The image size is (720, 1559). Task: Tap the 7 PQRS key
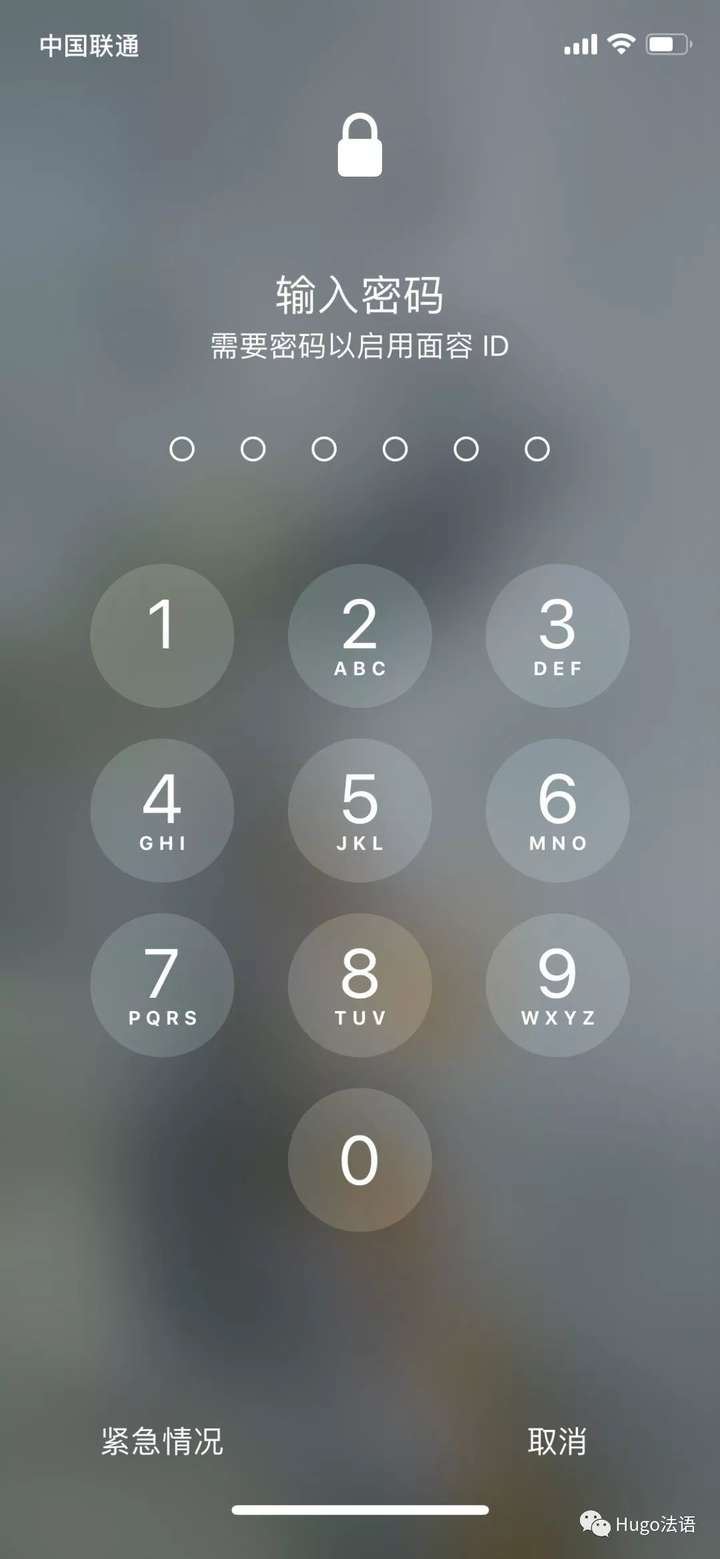(x=162, y=985)
